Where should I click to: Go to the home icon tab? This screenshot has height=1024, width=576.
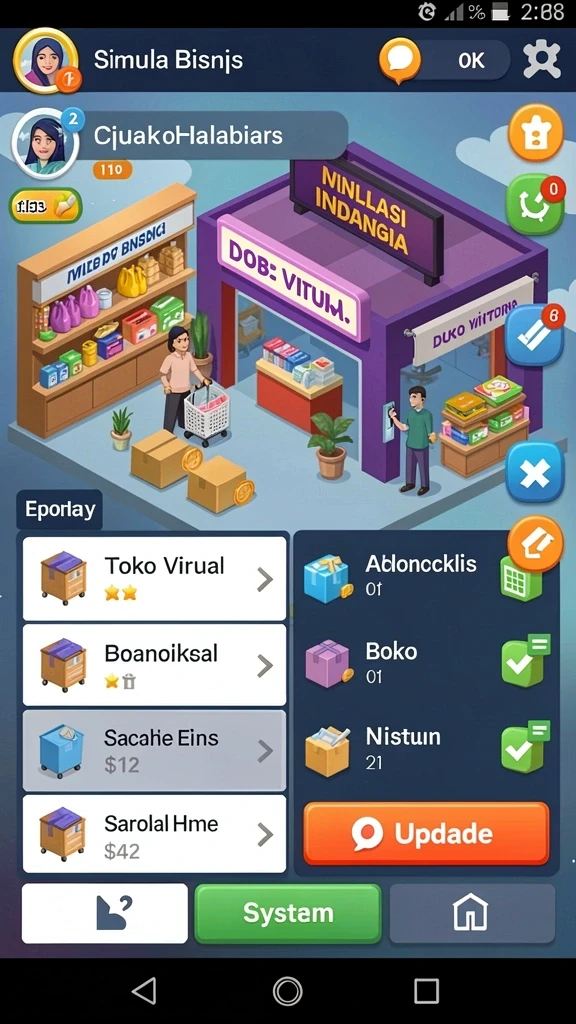point(472,913)
